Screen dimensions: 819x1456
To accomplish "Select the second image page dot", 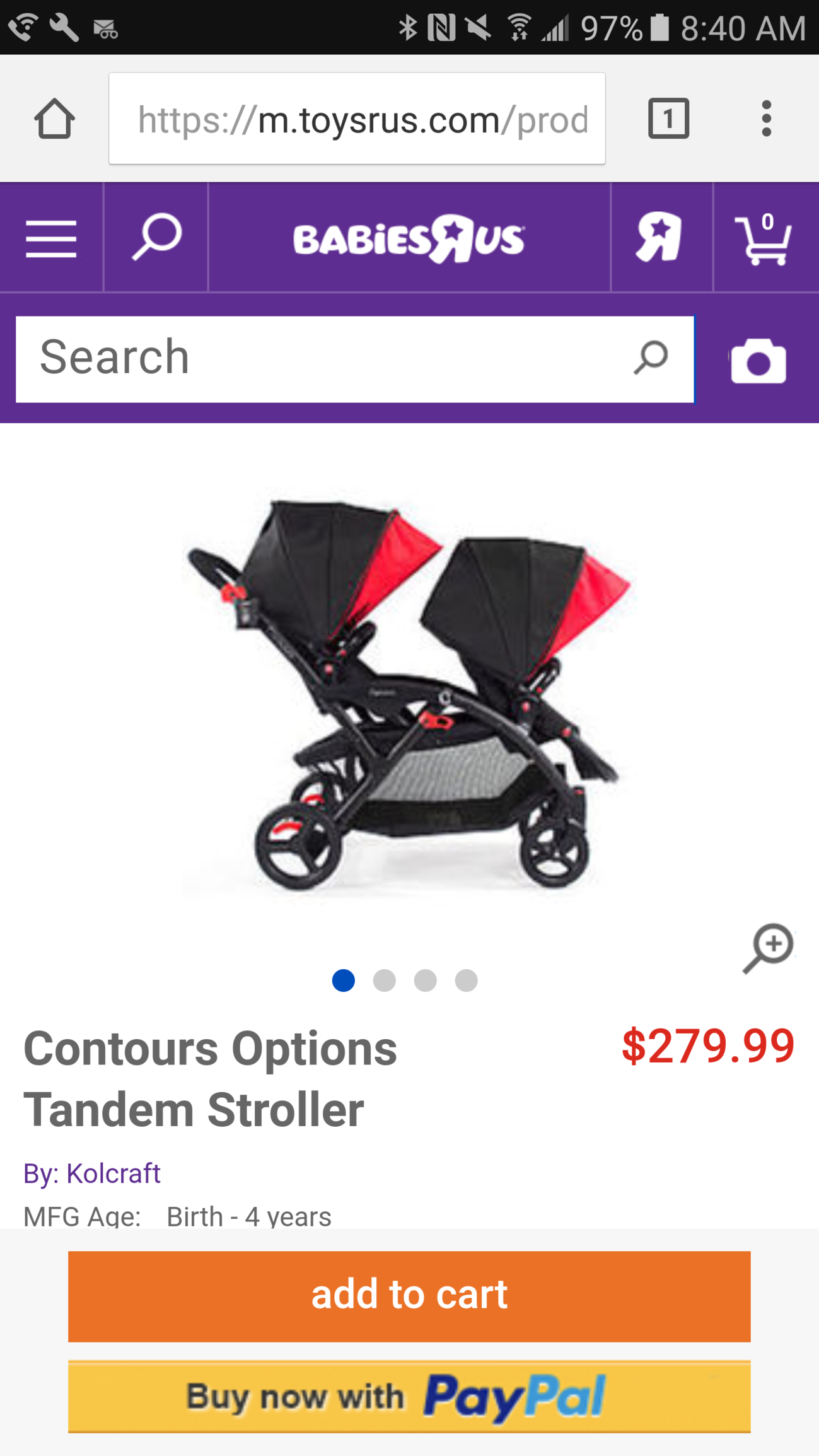I will click(x=385, y=981).
